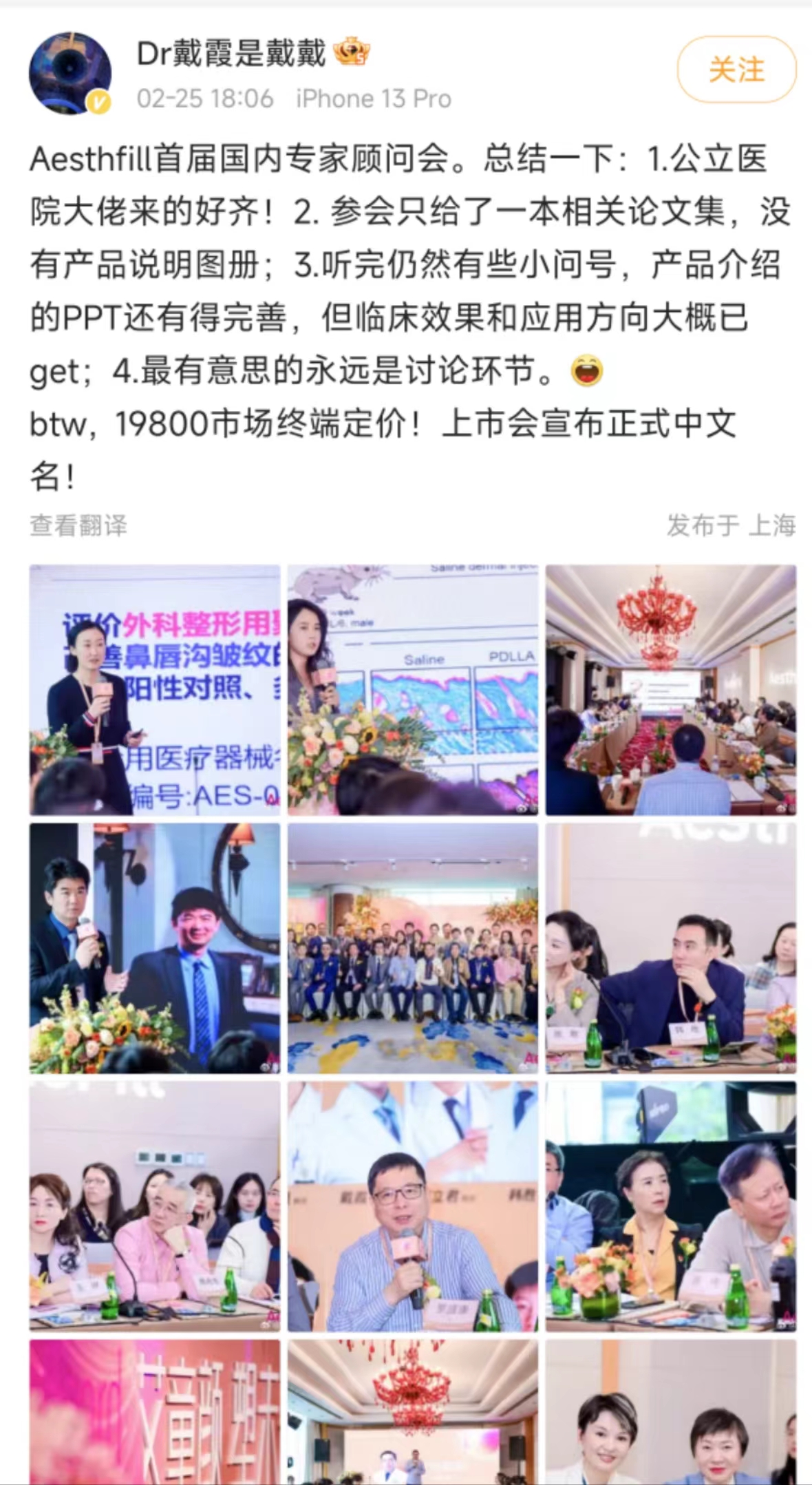Open the photo of the man speaking into a microphone
The width and height of the screenshot is (812, 1485).
413,1206
